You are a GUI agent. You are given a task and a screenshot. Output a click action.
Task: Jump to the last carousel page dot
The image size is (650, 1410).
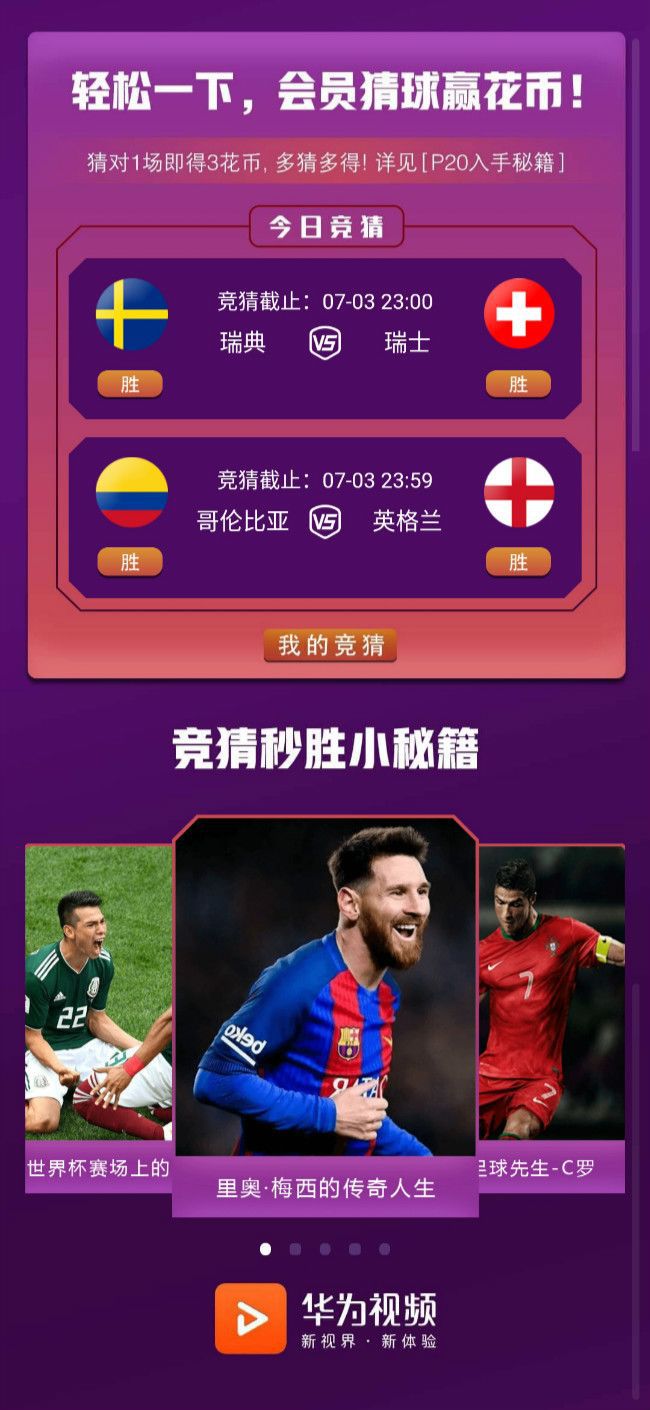click(384, 1249)
